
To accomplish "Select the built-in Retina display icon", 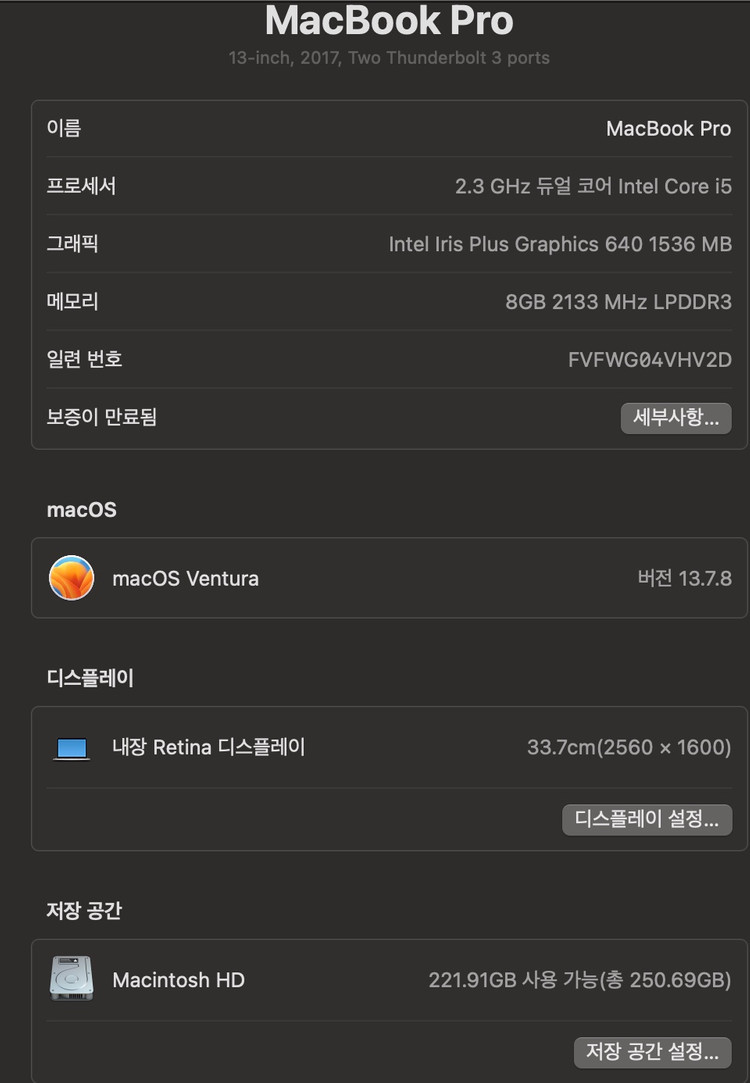I will pyautogui.click(x=71, y=747).
